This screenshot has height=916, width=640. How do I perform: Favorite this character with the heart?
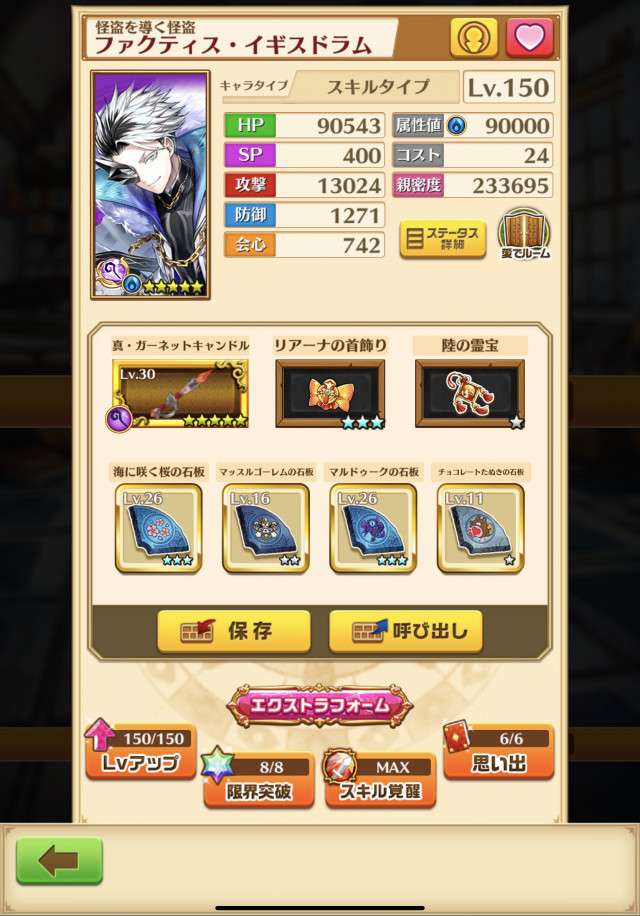point(529,38)
